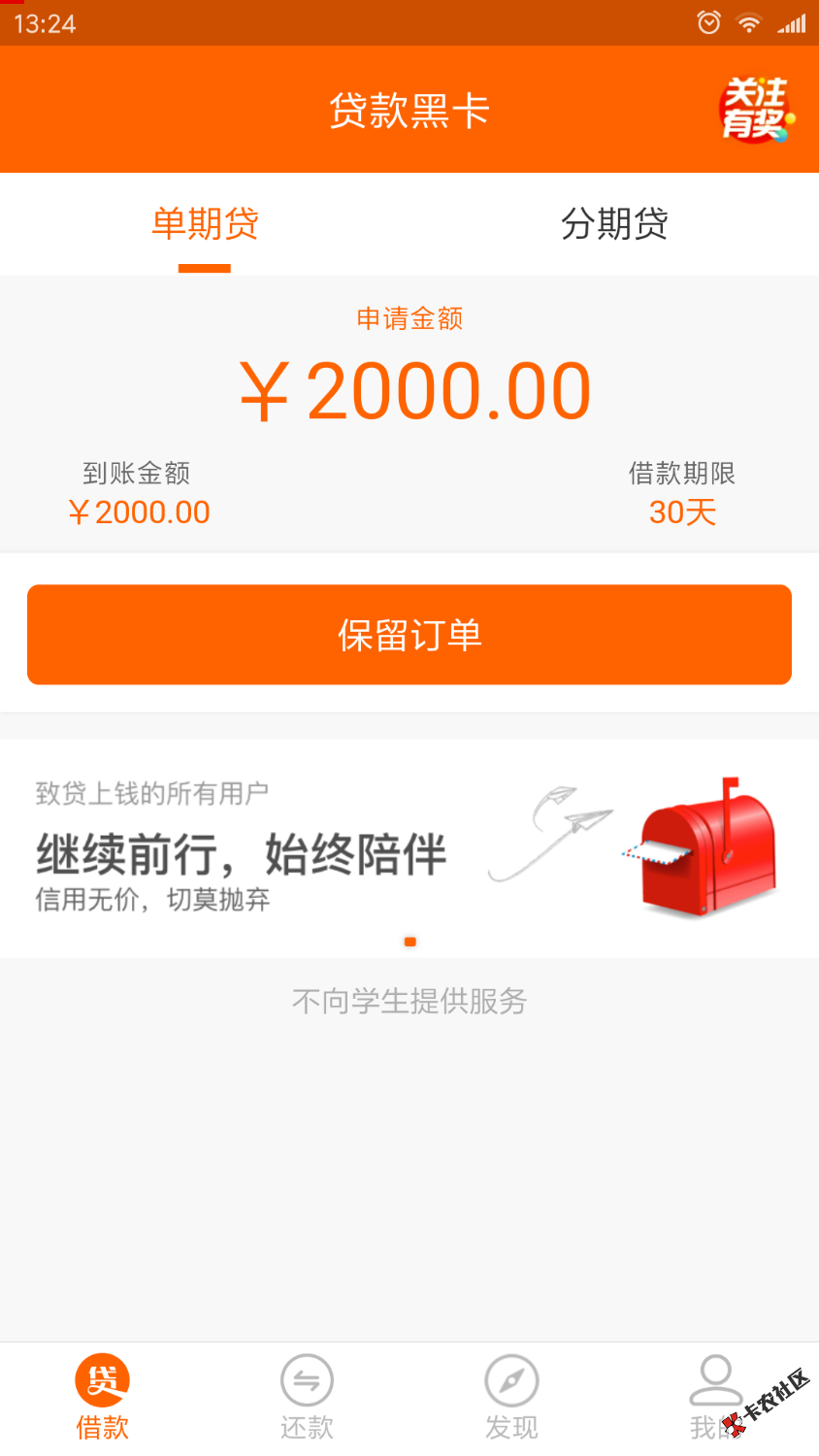This screenshot has height=1456, width=819.
Task: Switch to the 我的 profile tab
Action: pos(715,1398)
